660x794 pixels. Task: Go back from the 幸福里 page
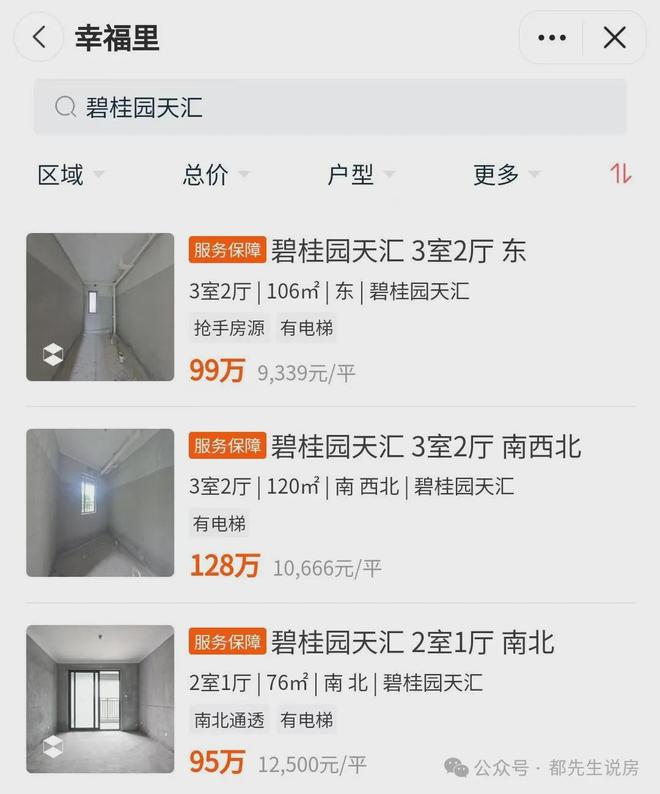click(x=39, y=38)
